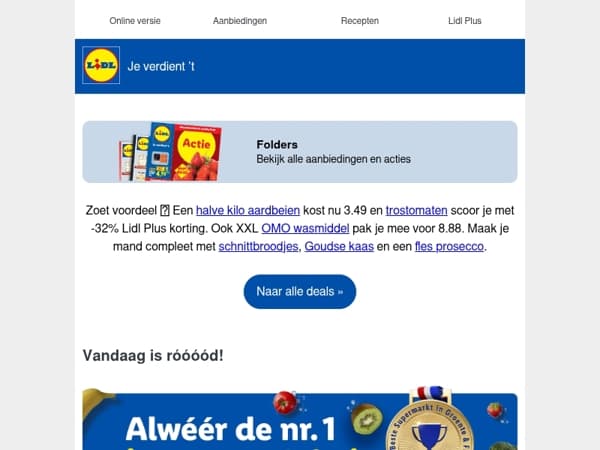Go to Aanbiedingen
The image size is (600, 450).
tap(240, 20)
